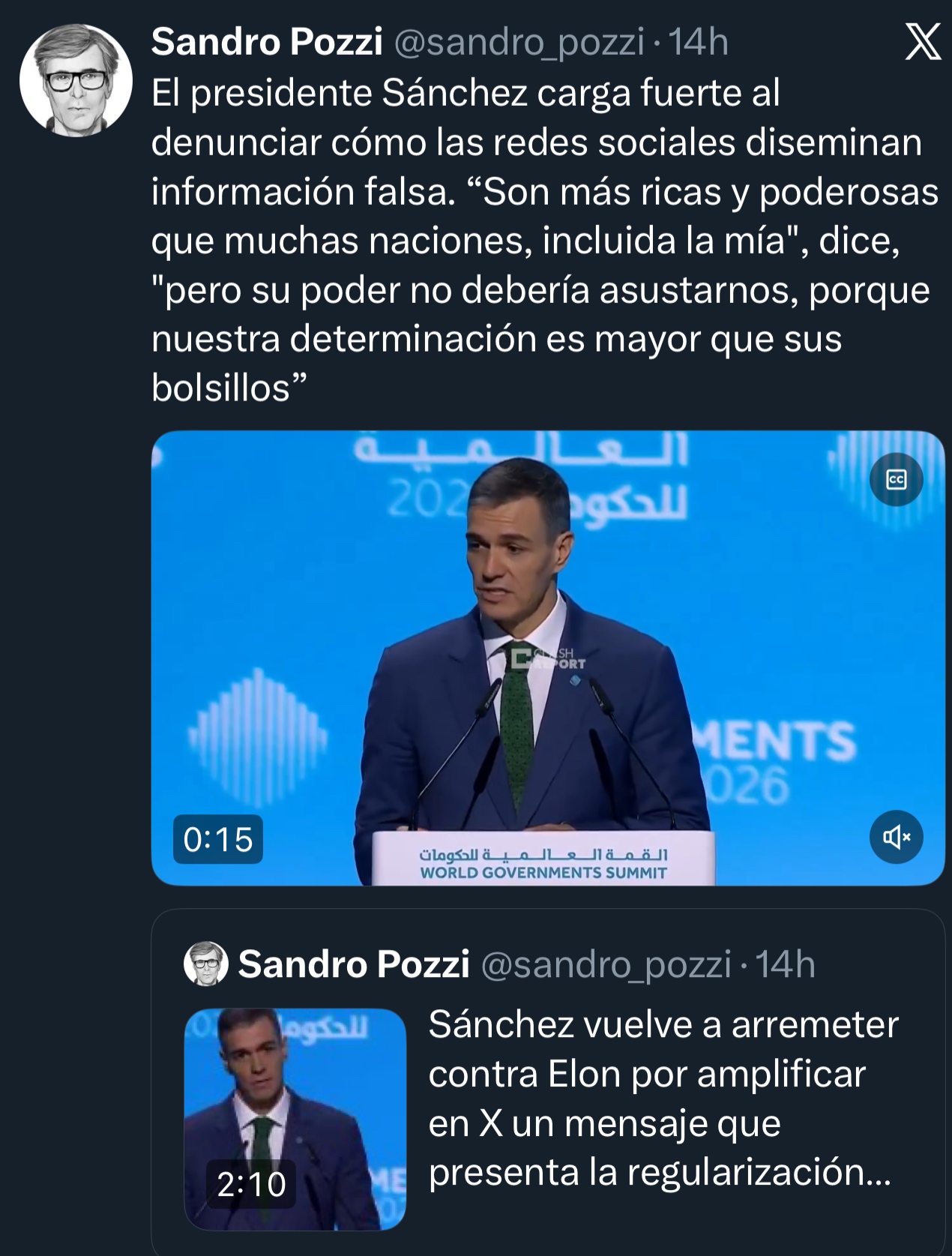Open the X logo link
The width and height of the screenshot is (952, 1256).
pyautogui.click(x=923, y=42)
